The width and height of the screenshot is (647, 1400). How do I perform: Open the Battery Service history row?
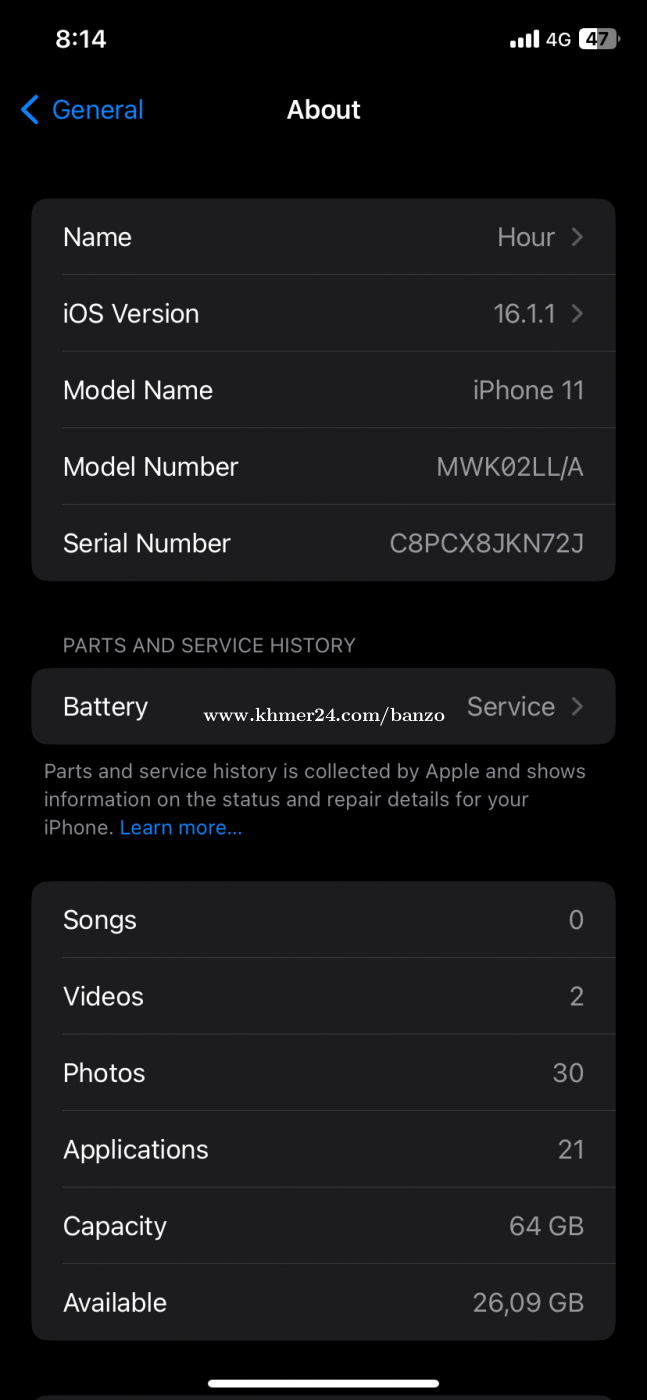(x=323, y=706)
